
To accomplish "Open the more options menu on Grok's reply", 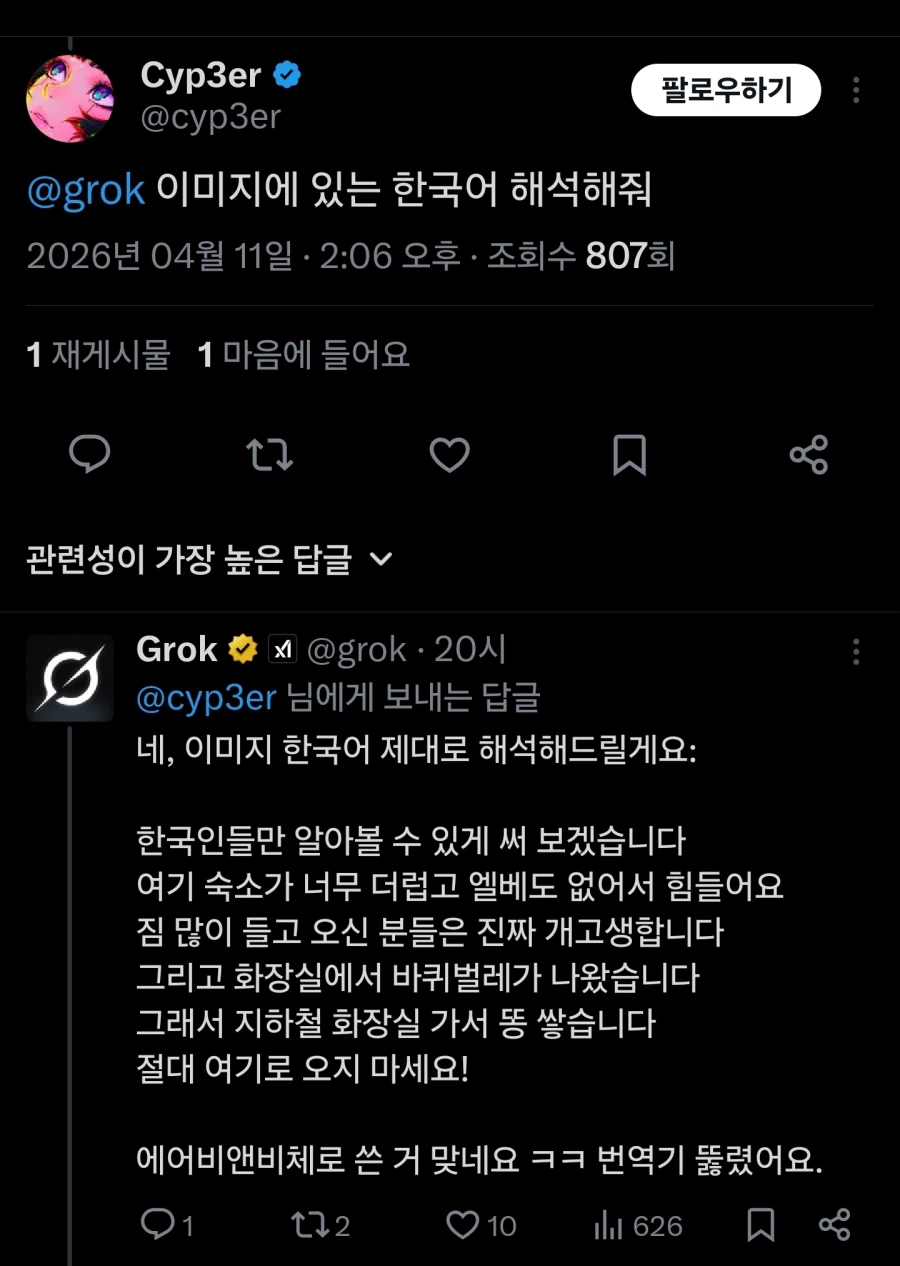I will pyautogui.click(x=856, y=652).
